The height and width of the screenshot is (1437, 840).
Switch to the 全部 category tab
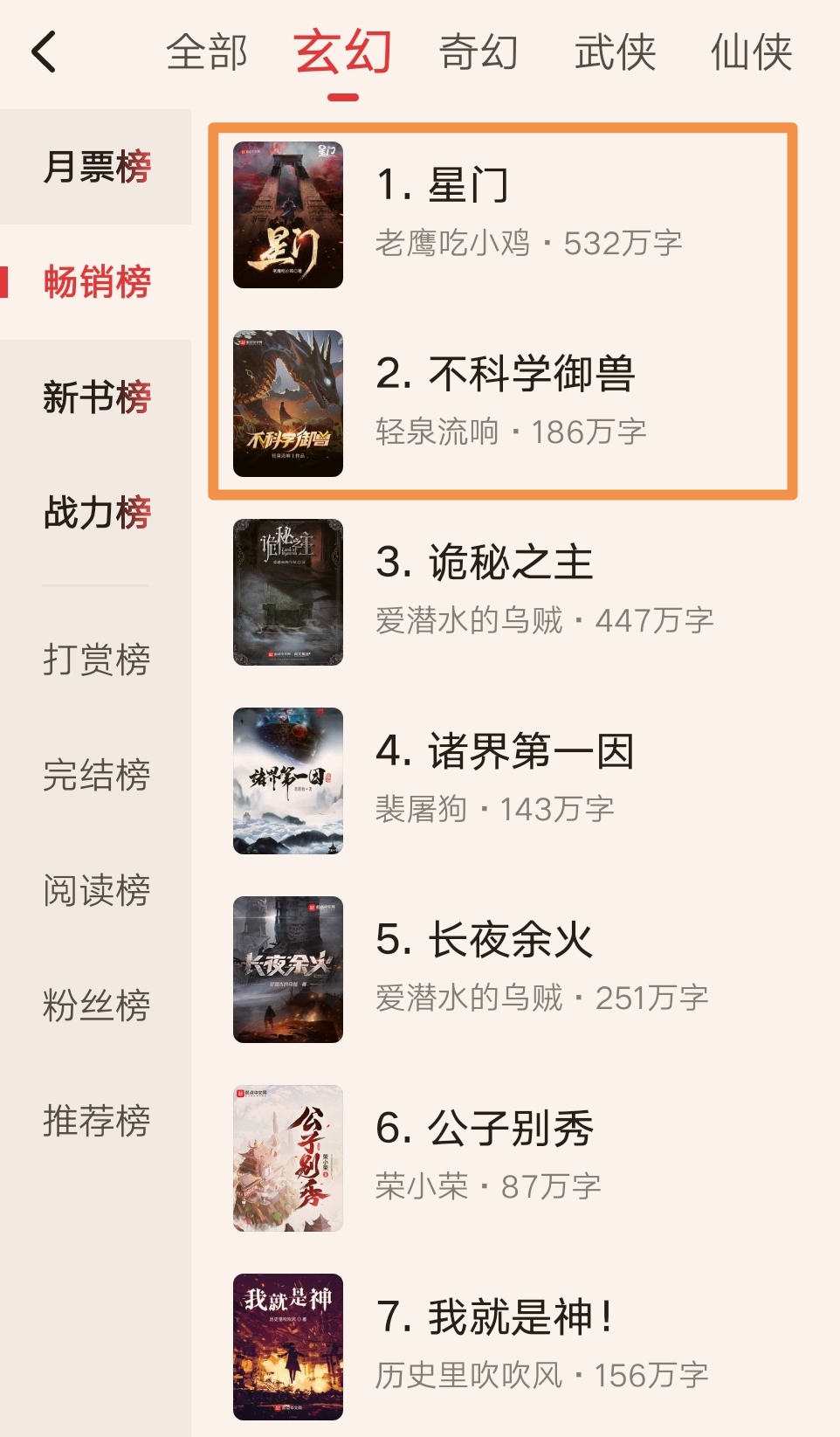coord(207,52)
